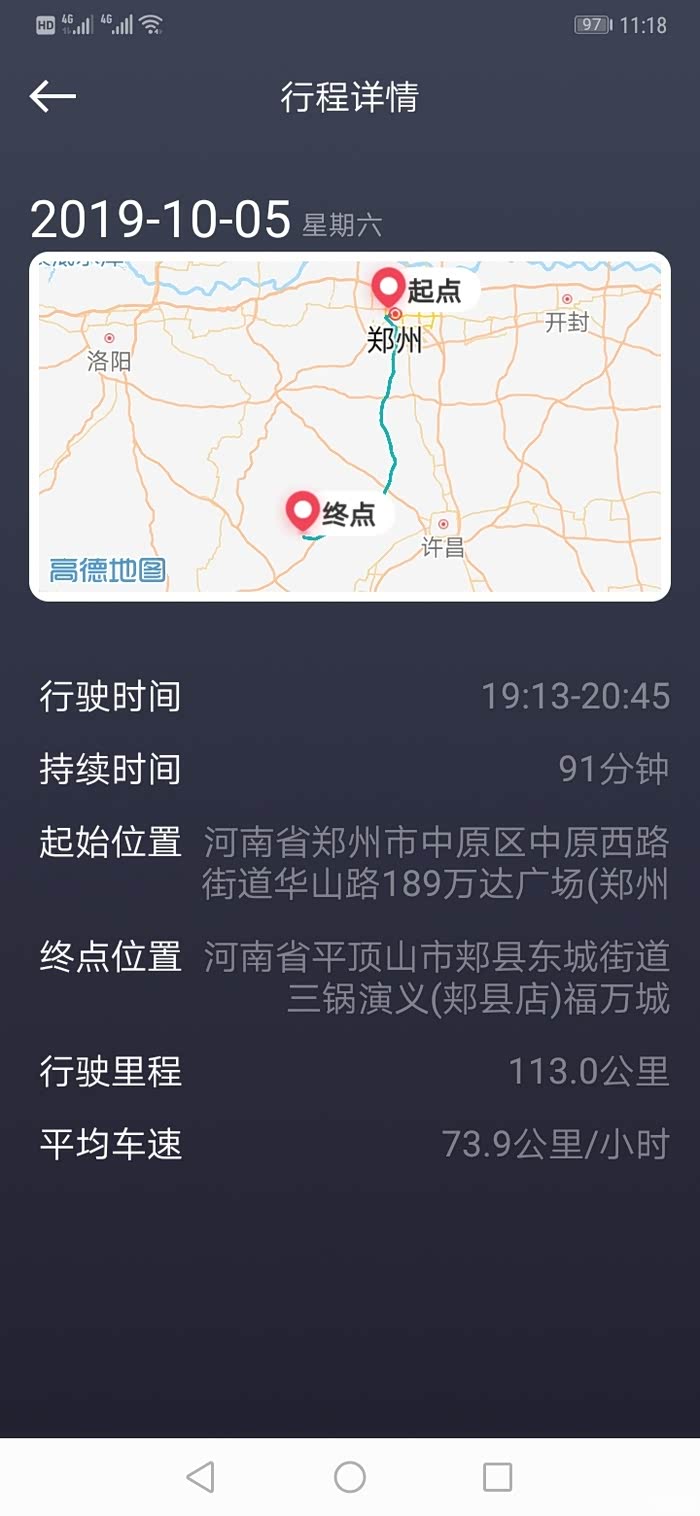
Task: Go to home via navigation bar
Action: (x=350, y=1476)
